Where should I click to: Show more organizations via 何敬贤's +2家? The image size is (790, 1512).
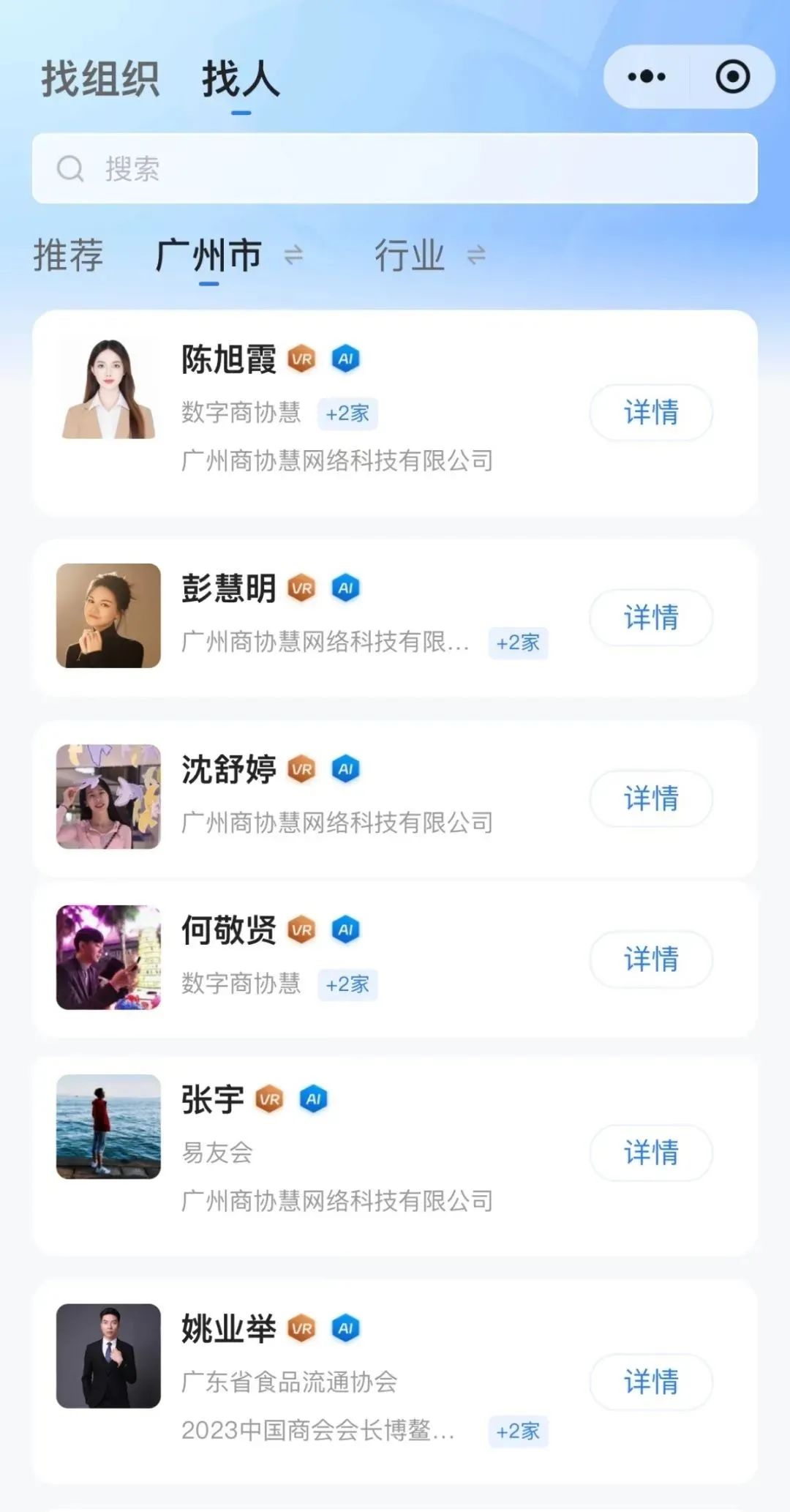(347, 984)
